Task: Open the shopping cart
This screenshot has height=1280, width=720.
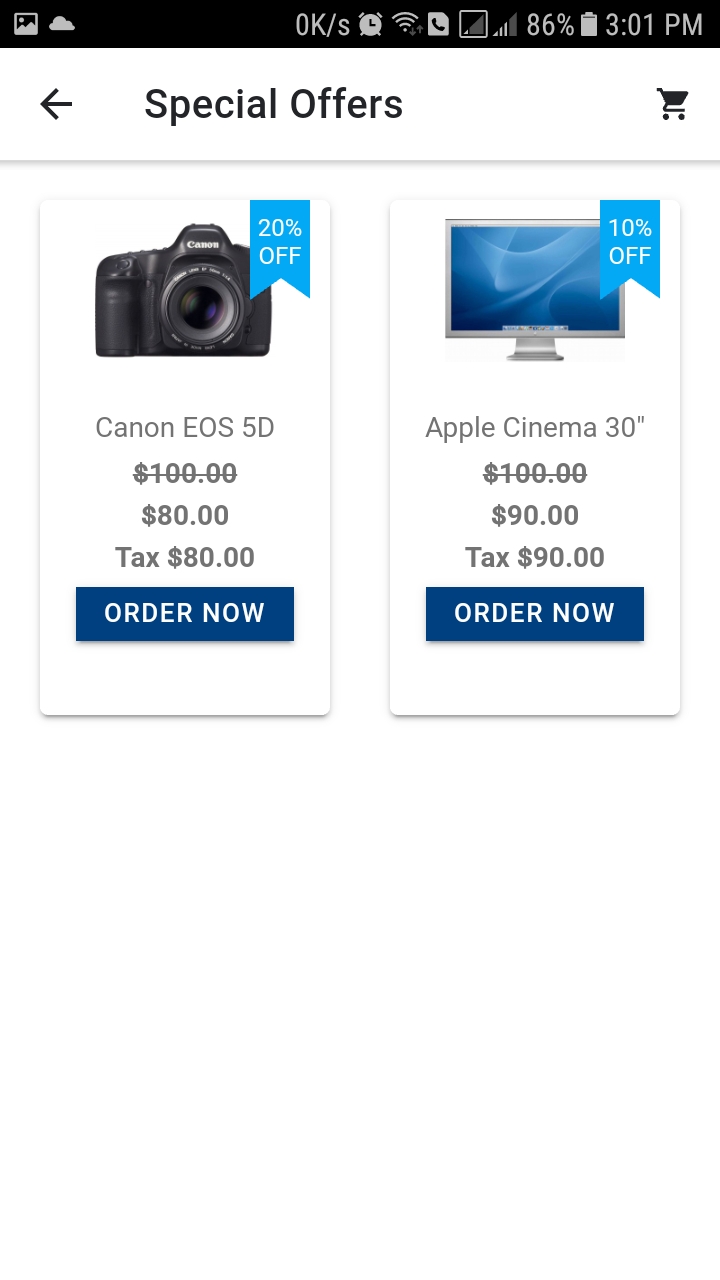Action: [673, 104]
